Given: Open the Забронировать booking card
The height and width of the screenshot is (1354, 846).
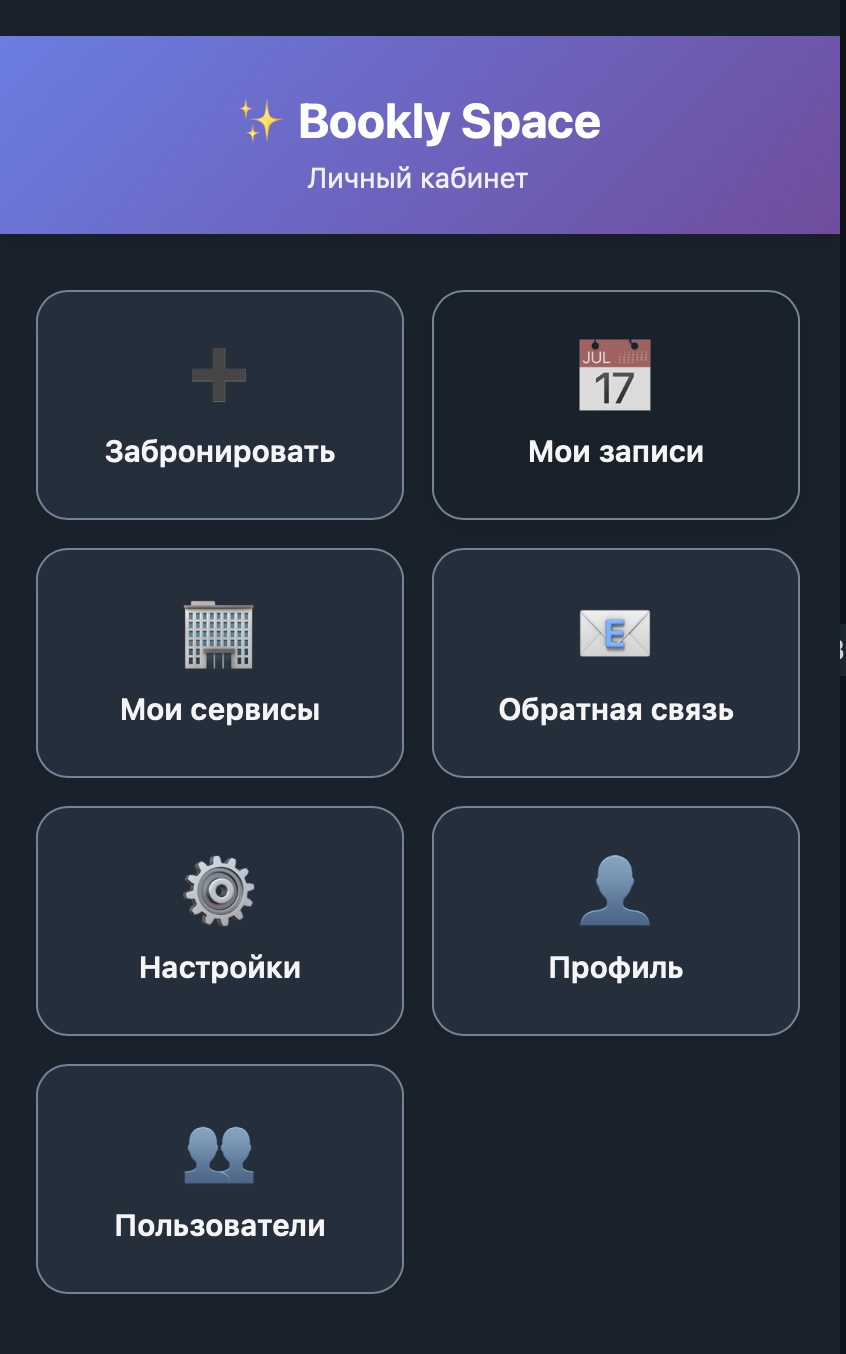Looking at the screenshot, I should (x=220, y=405).
